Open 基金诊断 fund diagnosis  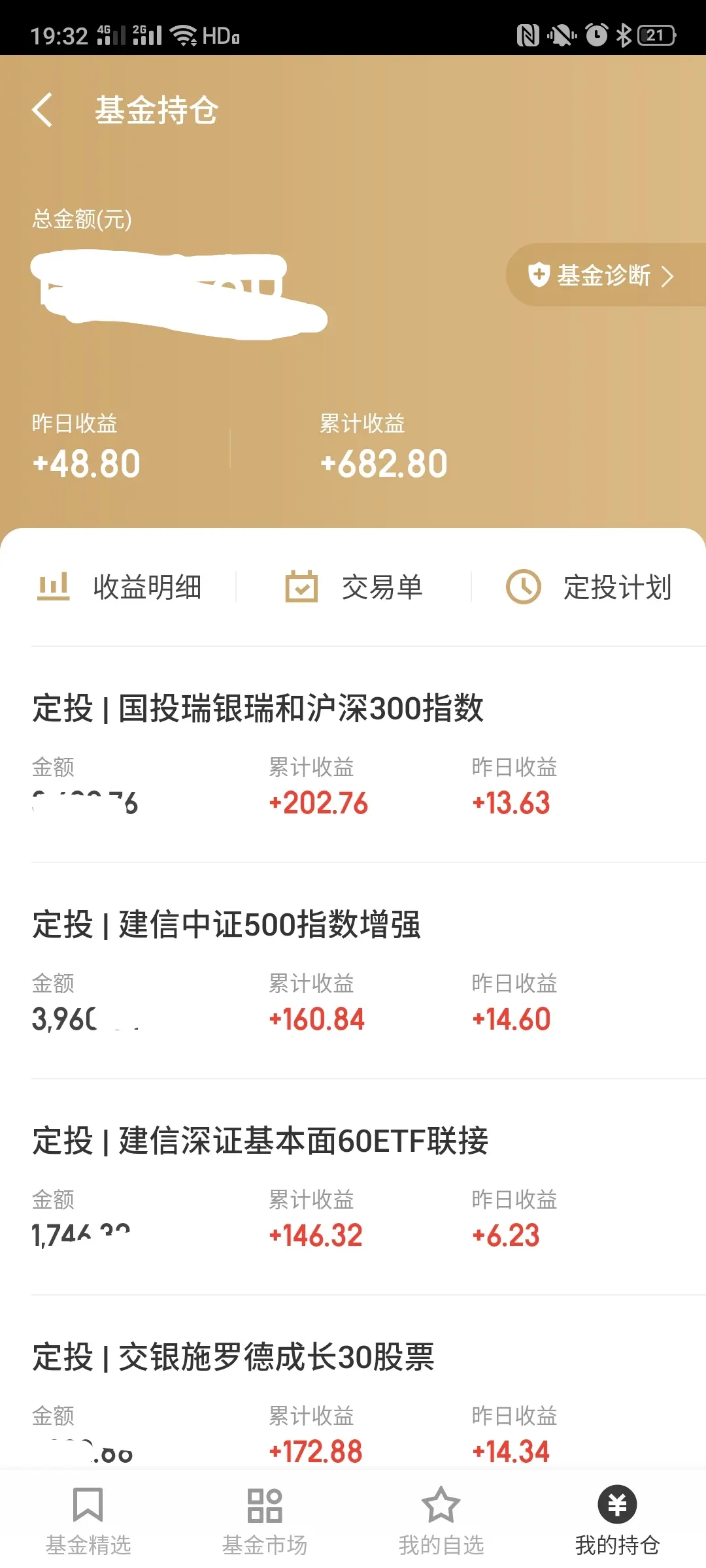(601, 275)
